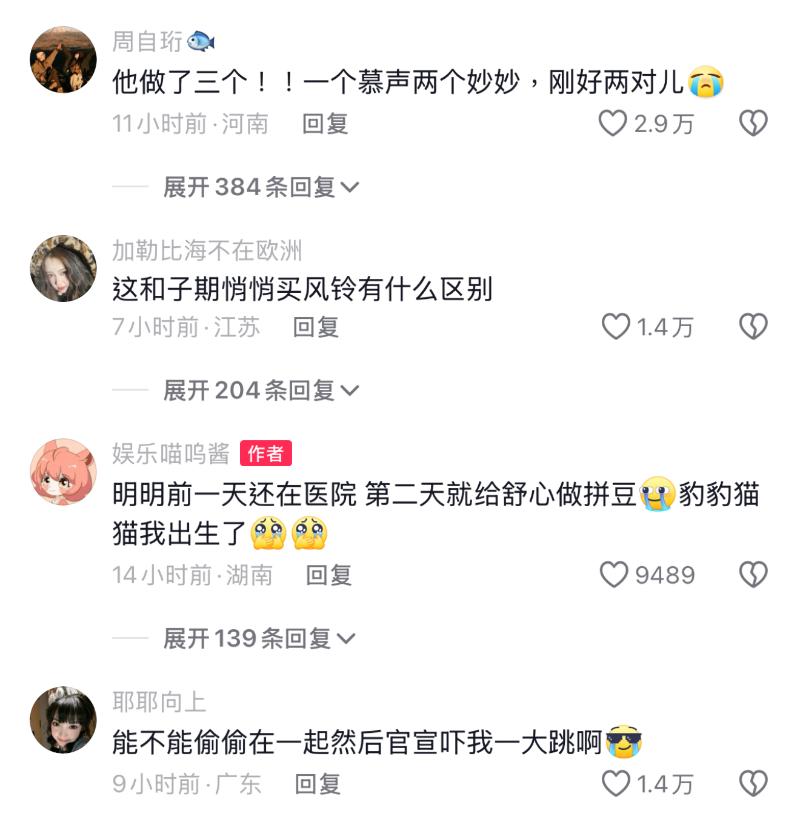Expand the 384 replies
The height and width of the screenshot is (819, 800).
(x=261, y=187)
